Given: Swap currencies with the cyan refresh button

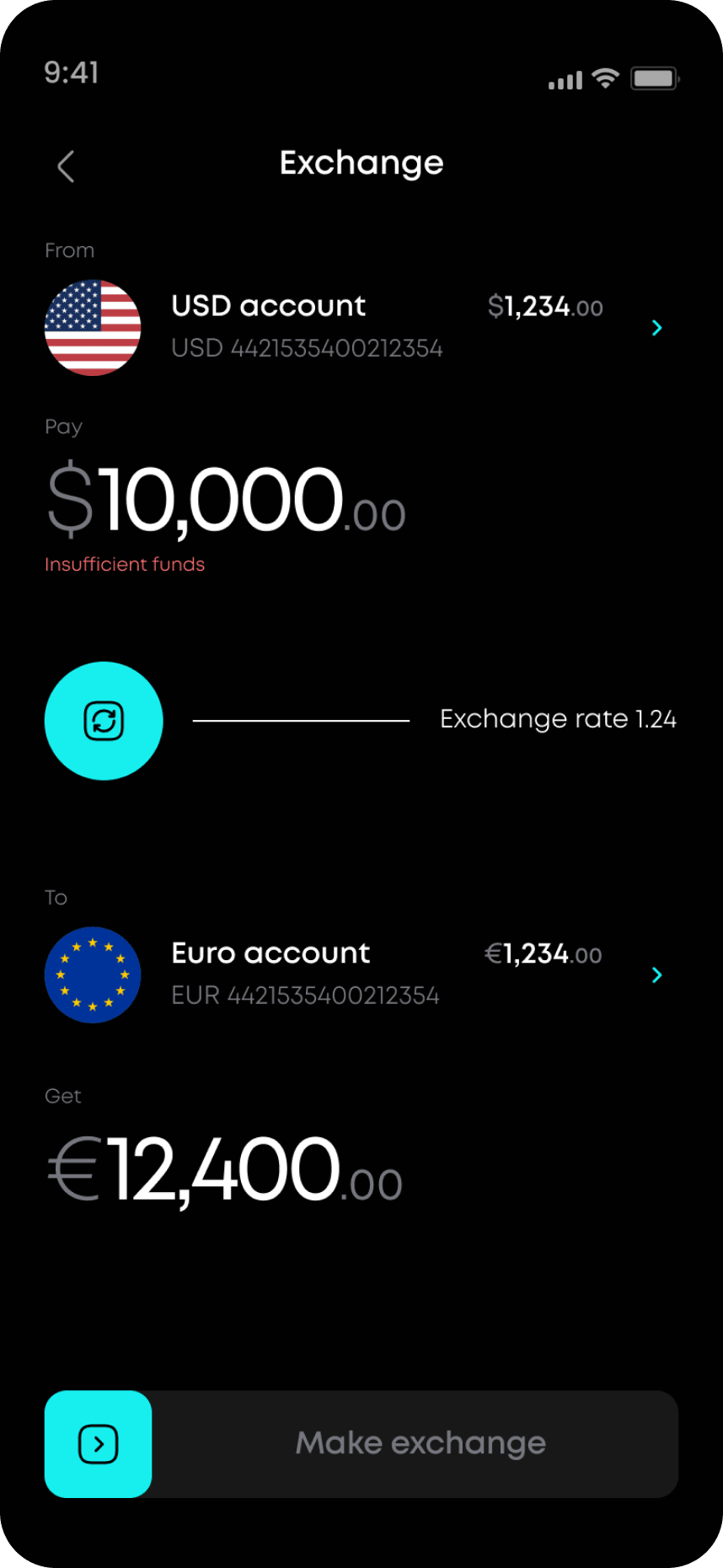Looking at the screenshot, I should pos(104,721).
